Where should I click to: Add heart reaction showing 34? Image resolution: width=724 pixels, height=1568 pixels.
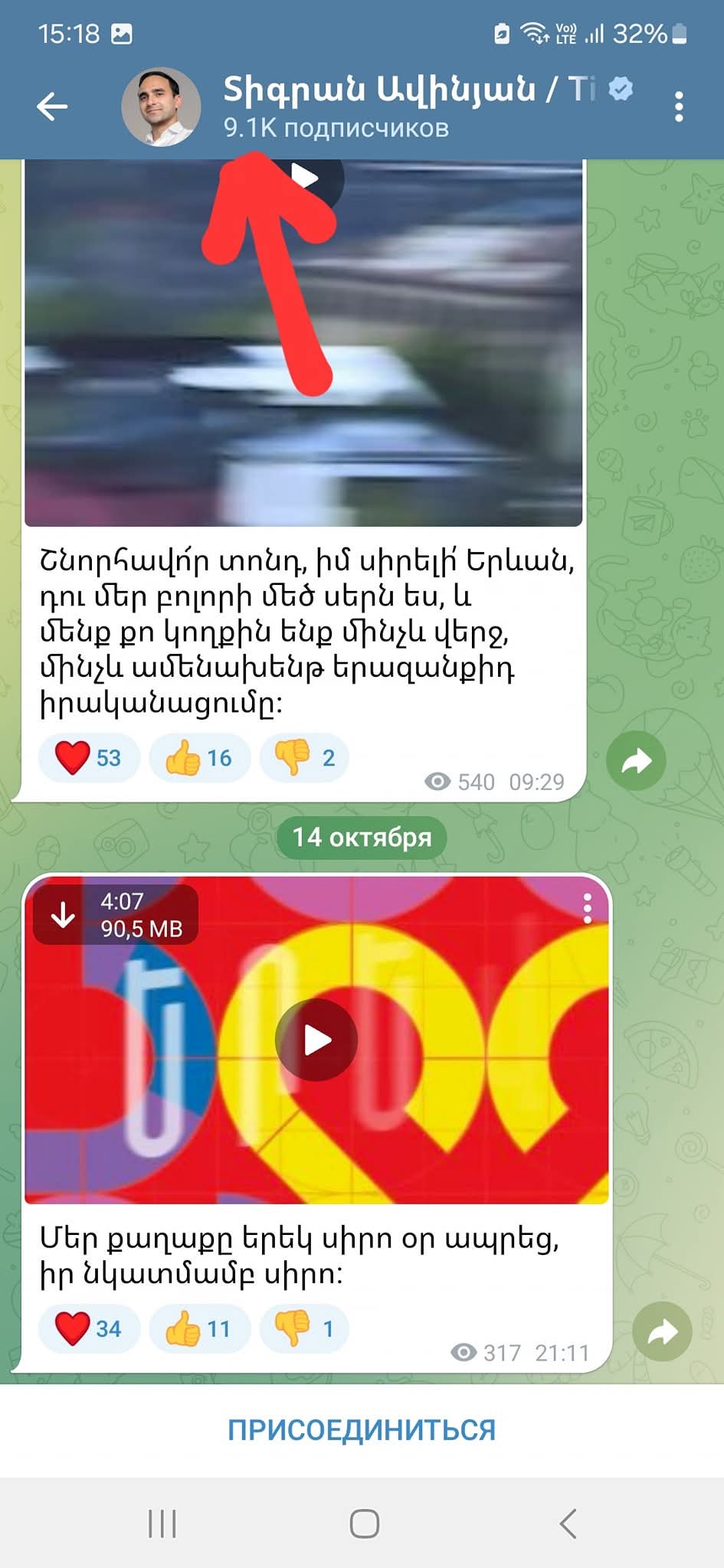coord(89,1328)
